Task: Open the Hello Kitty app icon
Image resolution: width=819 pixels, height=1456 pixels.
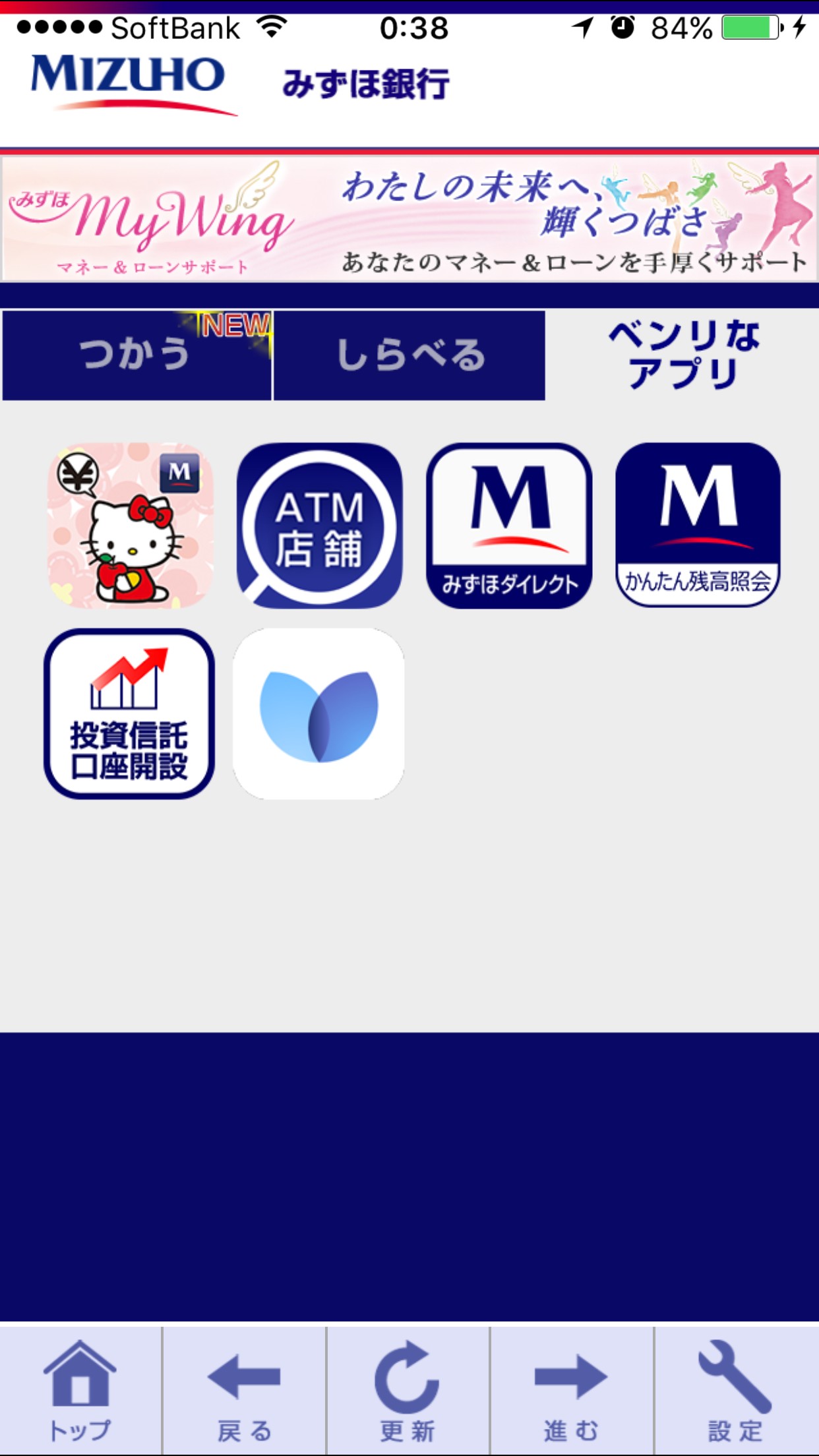Action: pos(131,526)
